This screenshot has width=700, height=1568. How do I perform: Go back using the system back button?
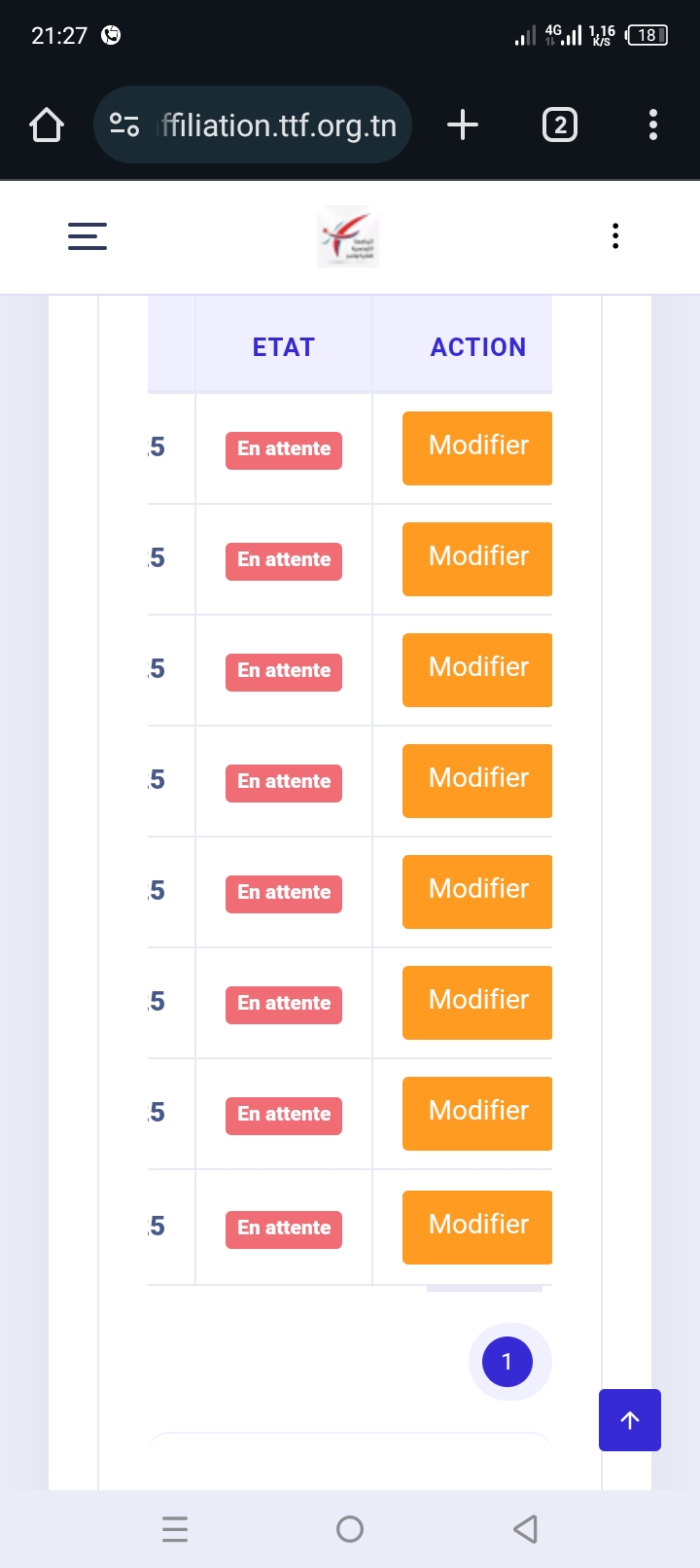tap(525, 1529)
